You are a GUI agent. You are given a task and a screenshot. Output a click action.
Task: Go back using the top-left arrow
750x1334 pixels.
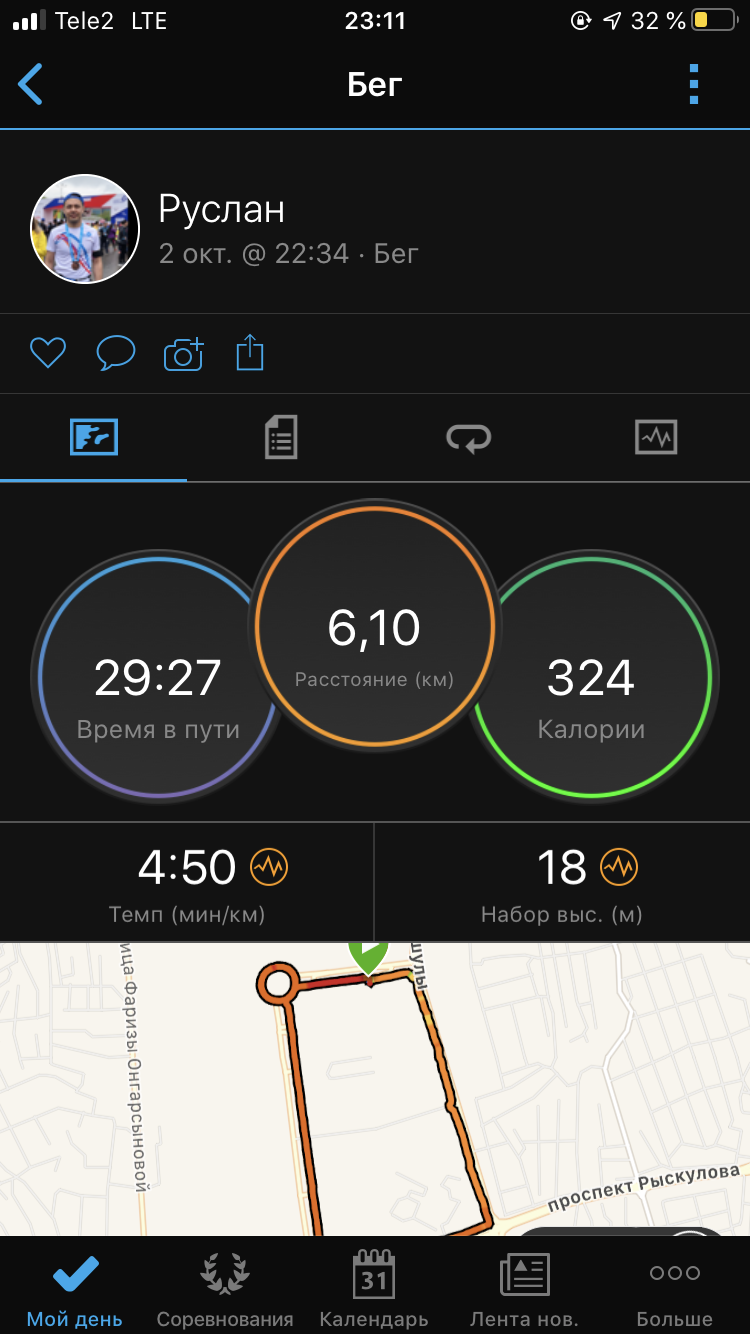(32, 85)
